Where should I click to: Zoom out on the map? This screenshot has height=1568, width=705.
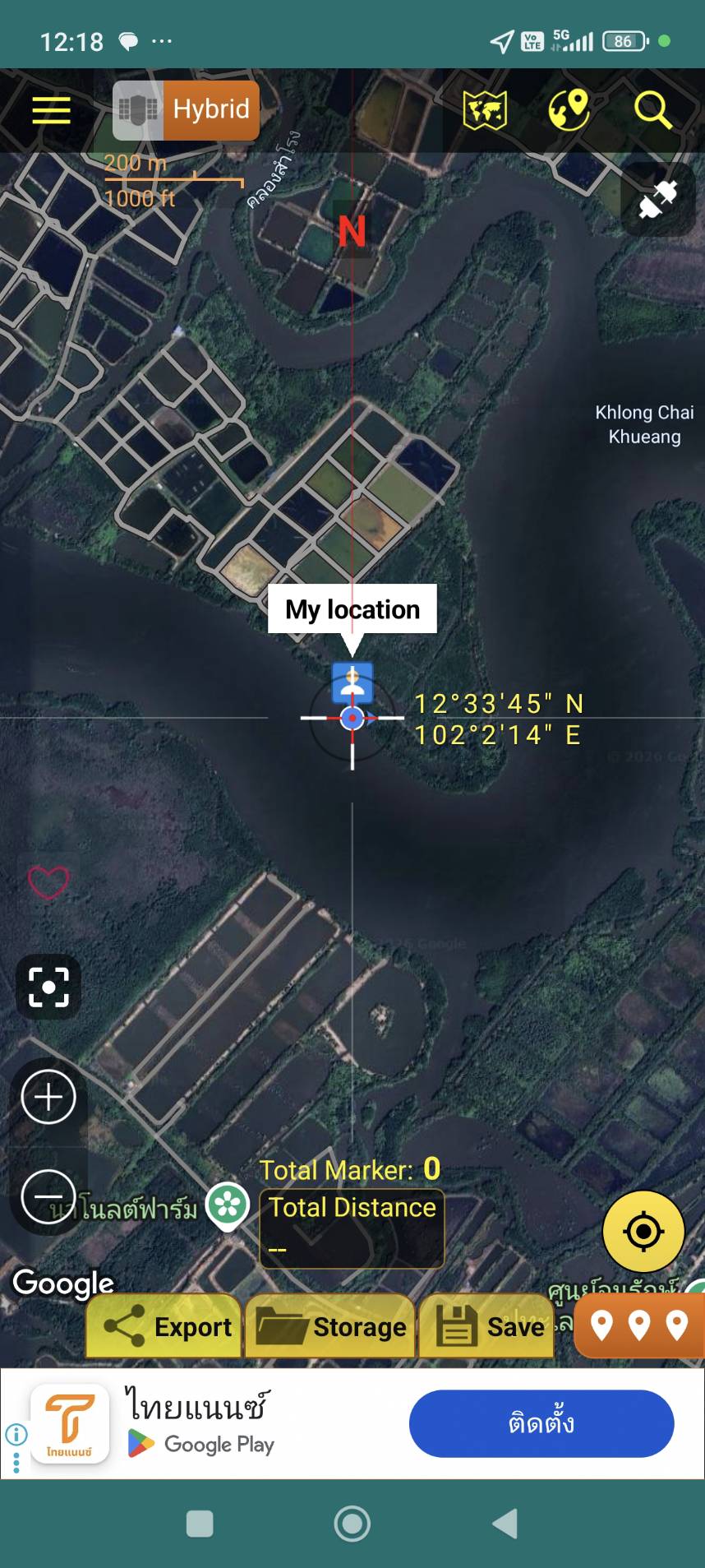tap(48, 1196)
